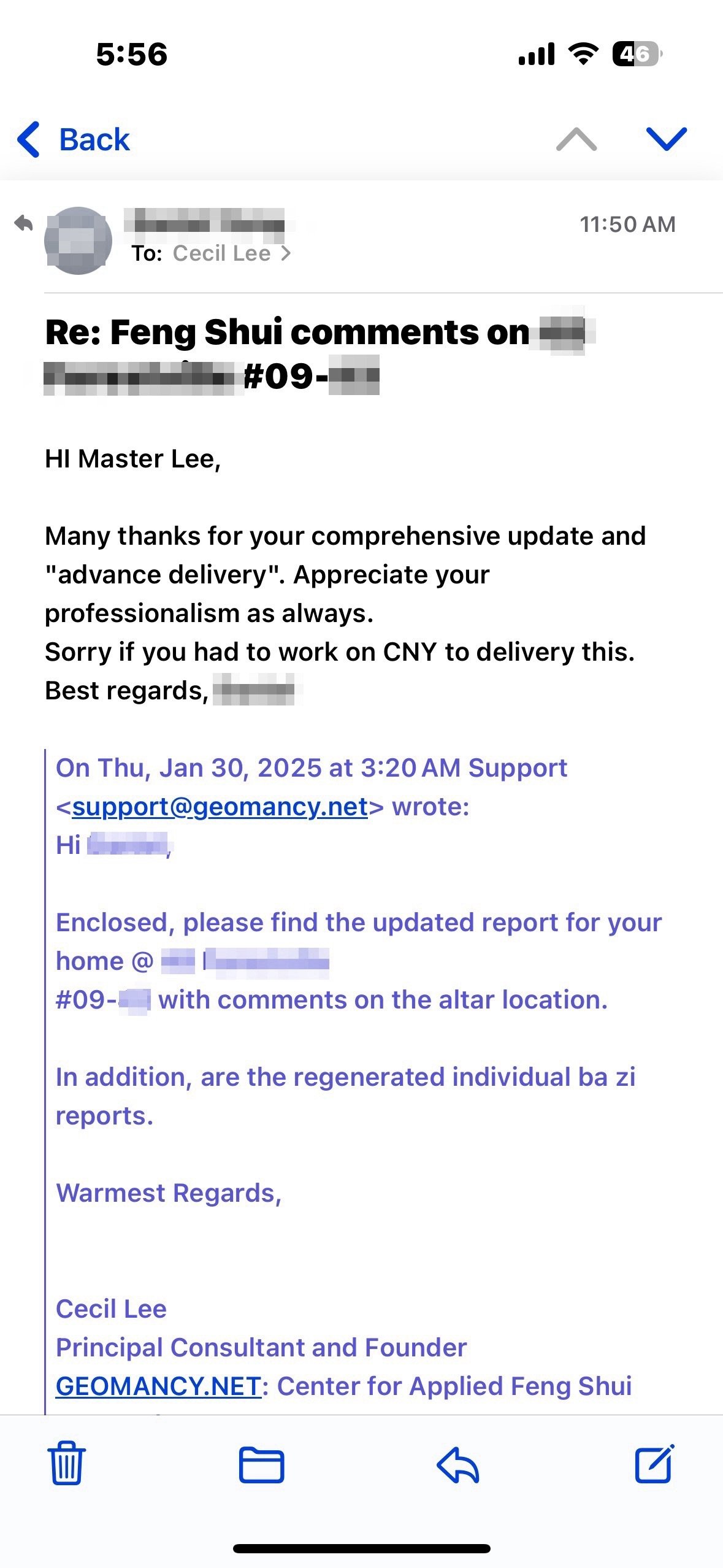
Task: Open the support@geomancy.net email link
Action: coord(220,807)
